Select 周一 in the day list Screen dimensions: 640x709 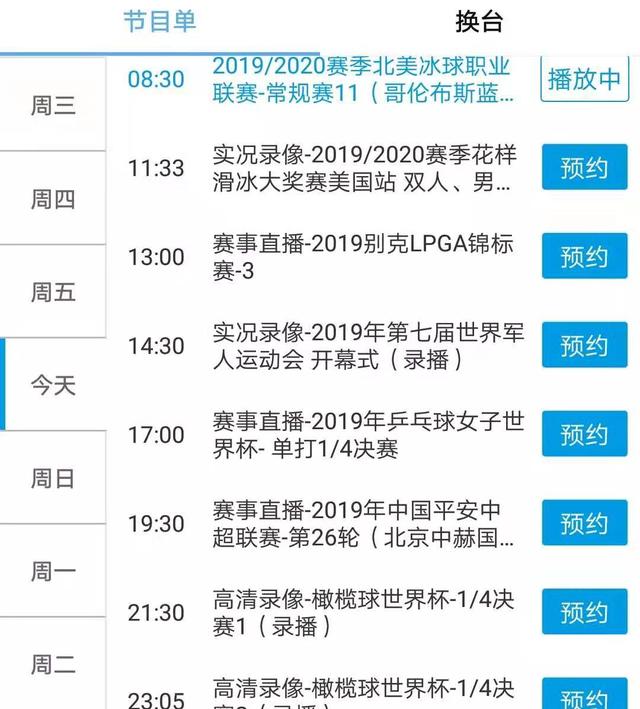point(53,571)
